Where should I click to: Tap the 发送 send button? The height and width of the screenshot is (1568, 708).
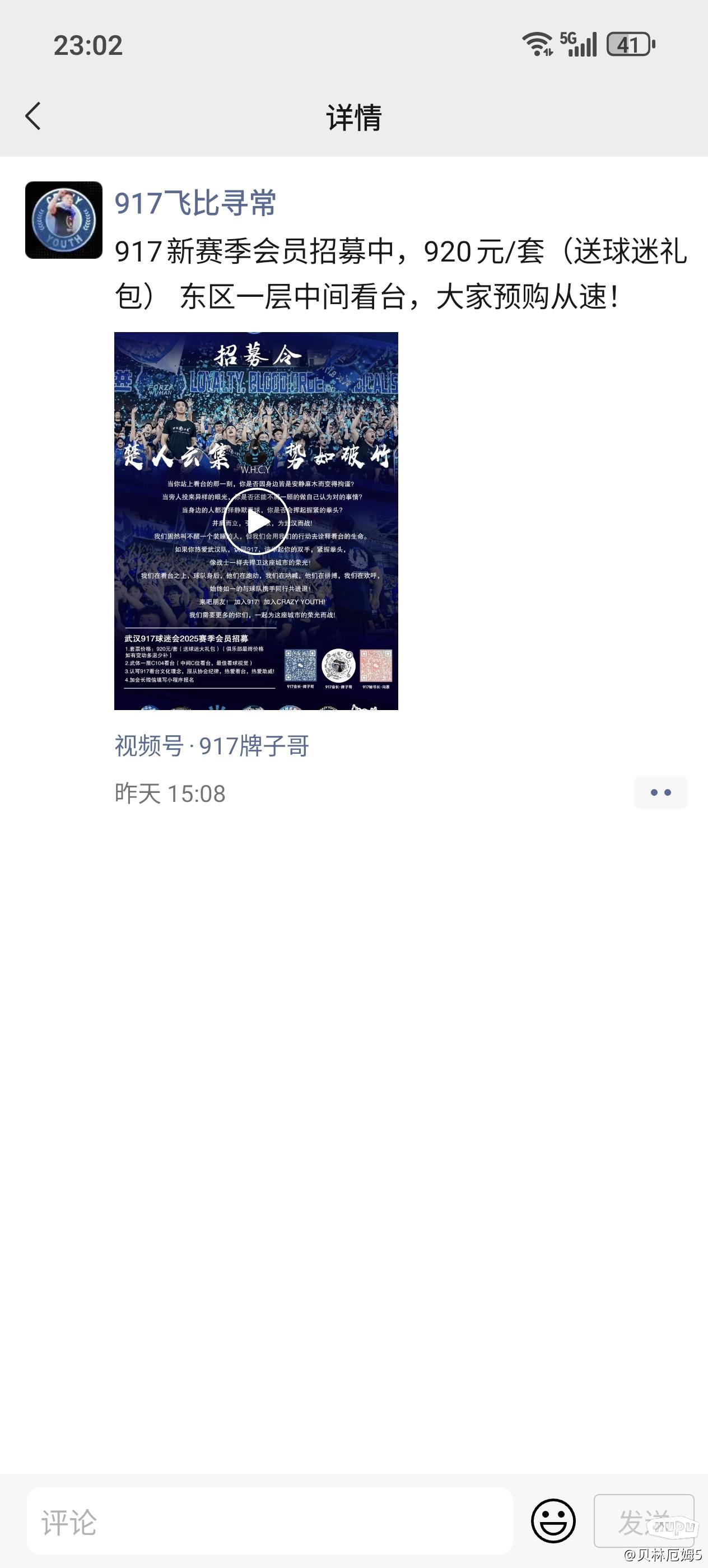click(x=643, y=1521)
